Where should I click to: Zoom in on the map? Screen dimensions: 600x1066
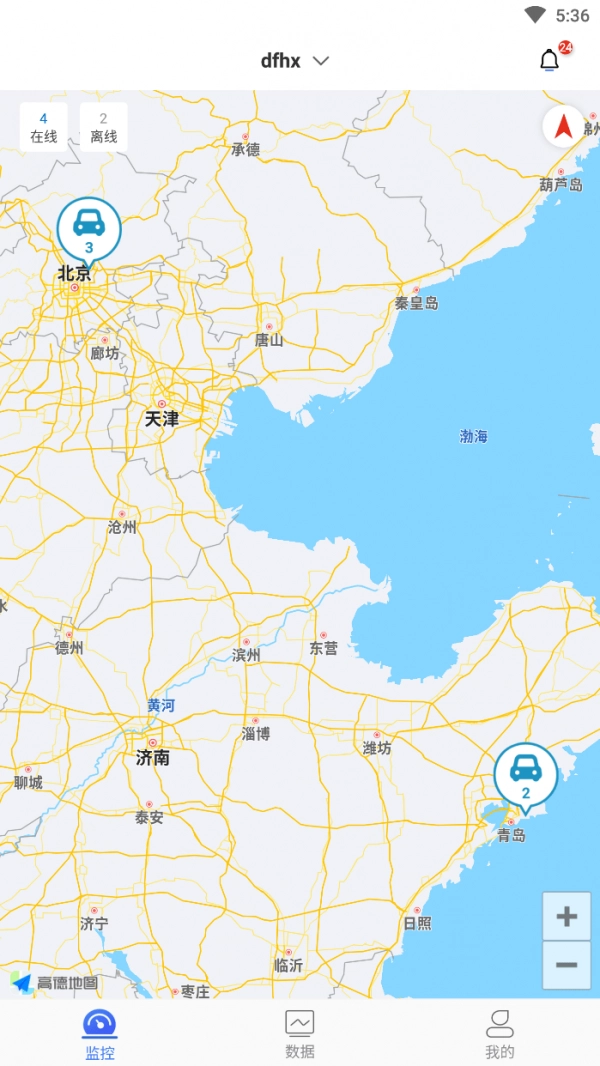point(566,916)
